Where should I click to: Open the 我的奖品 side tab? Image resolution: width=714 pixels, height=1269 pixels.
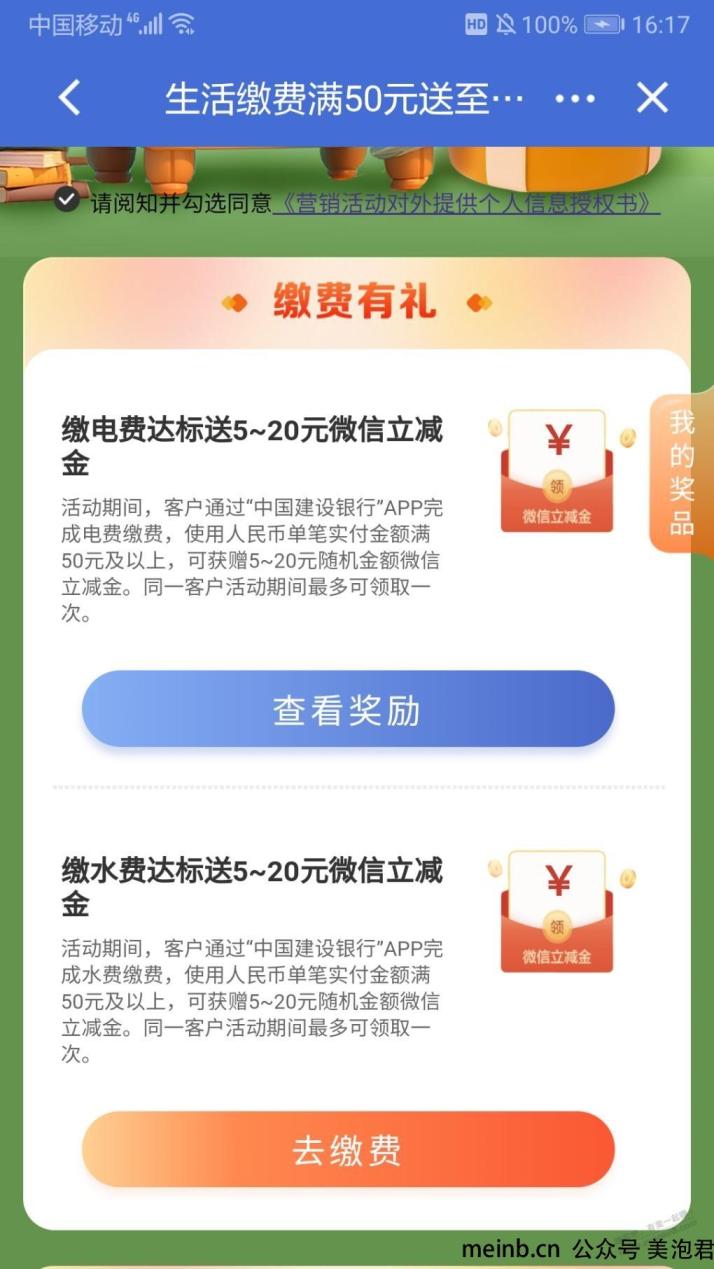tap(682, 472)
